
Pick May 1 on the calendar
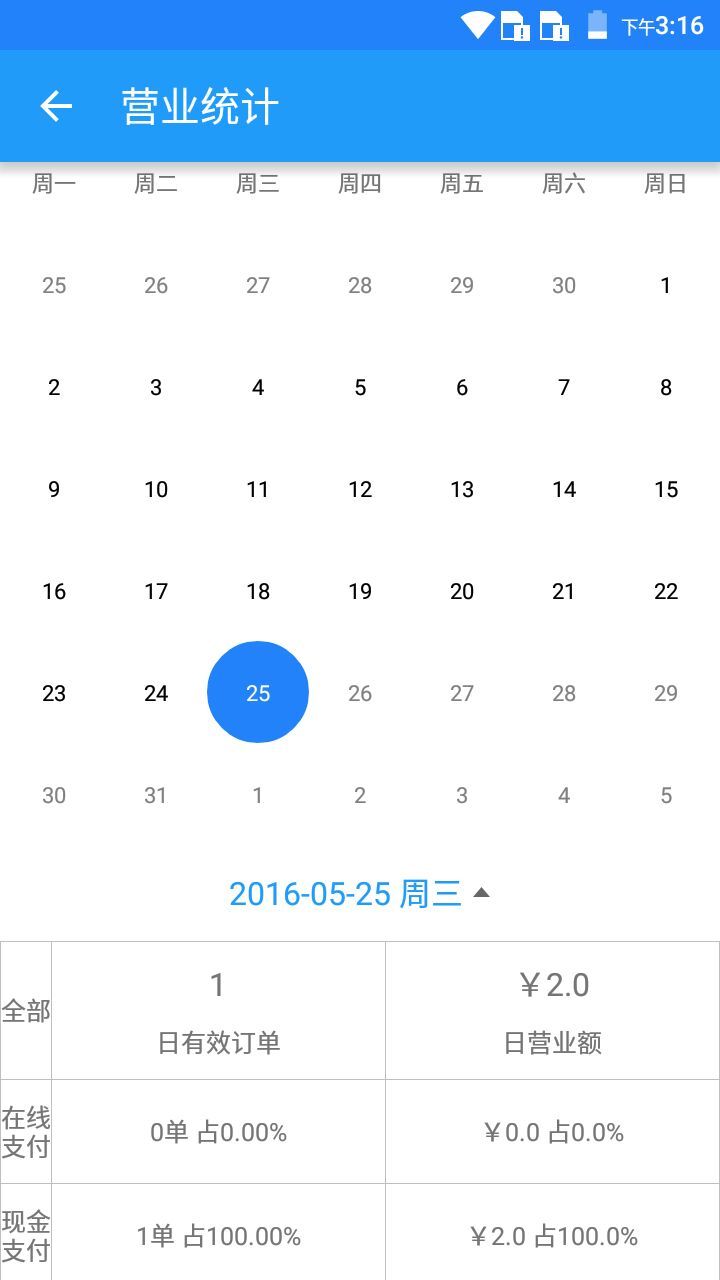(665, 285)
